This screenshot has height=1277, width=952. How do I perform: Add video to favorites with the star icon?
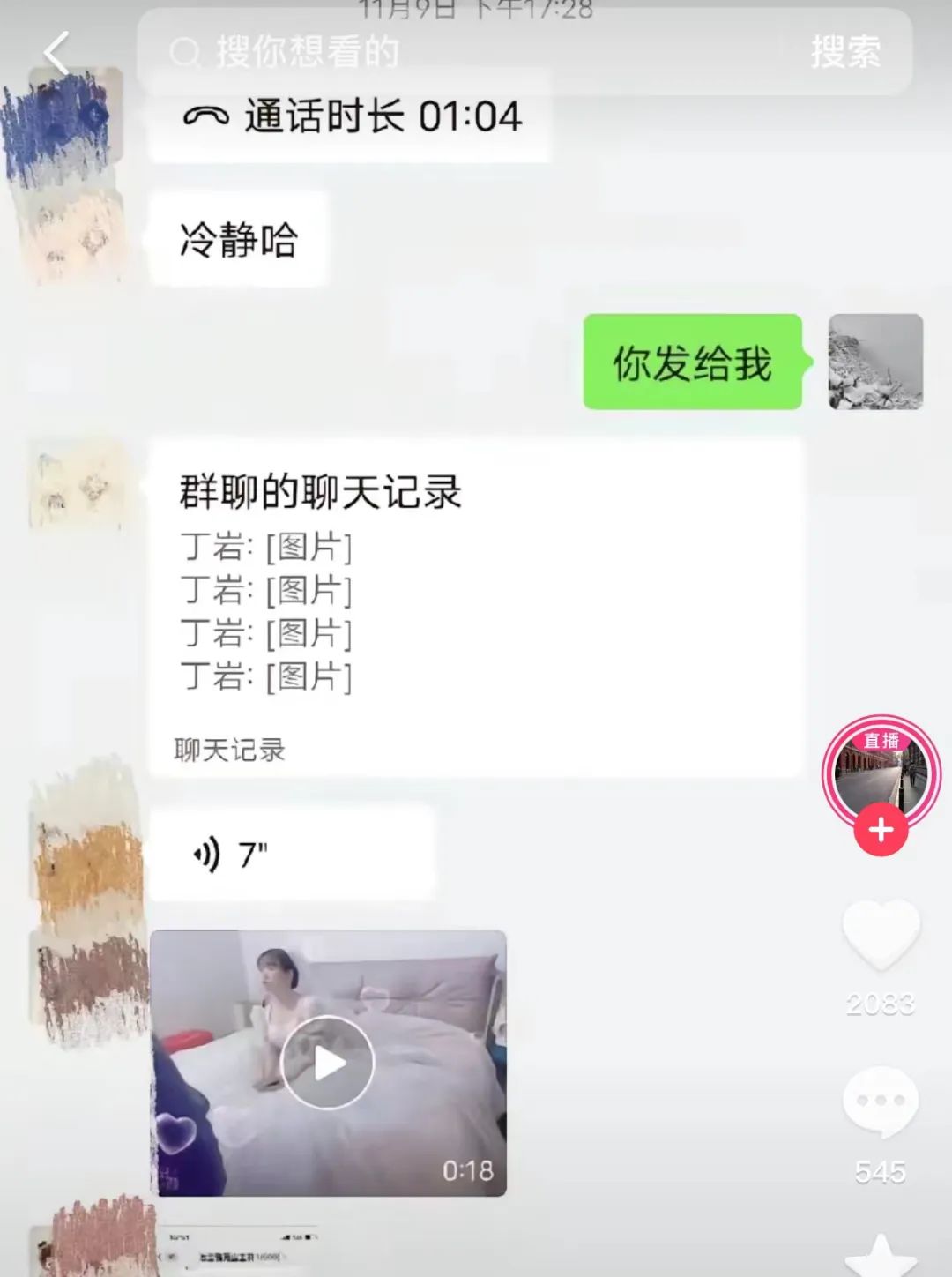tap(880, 1257)
